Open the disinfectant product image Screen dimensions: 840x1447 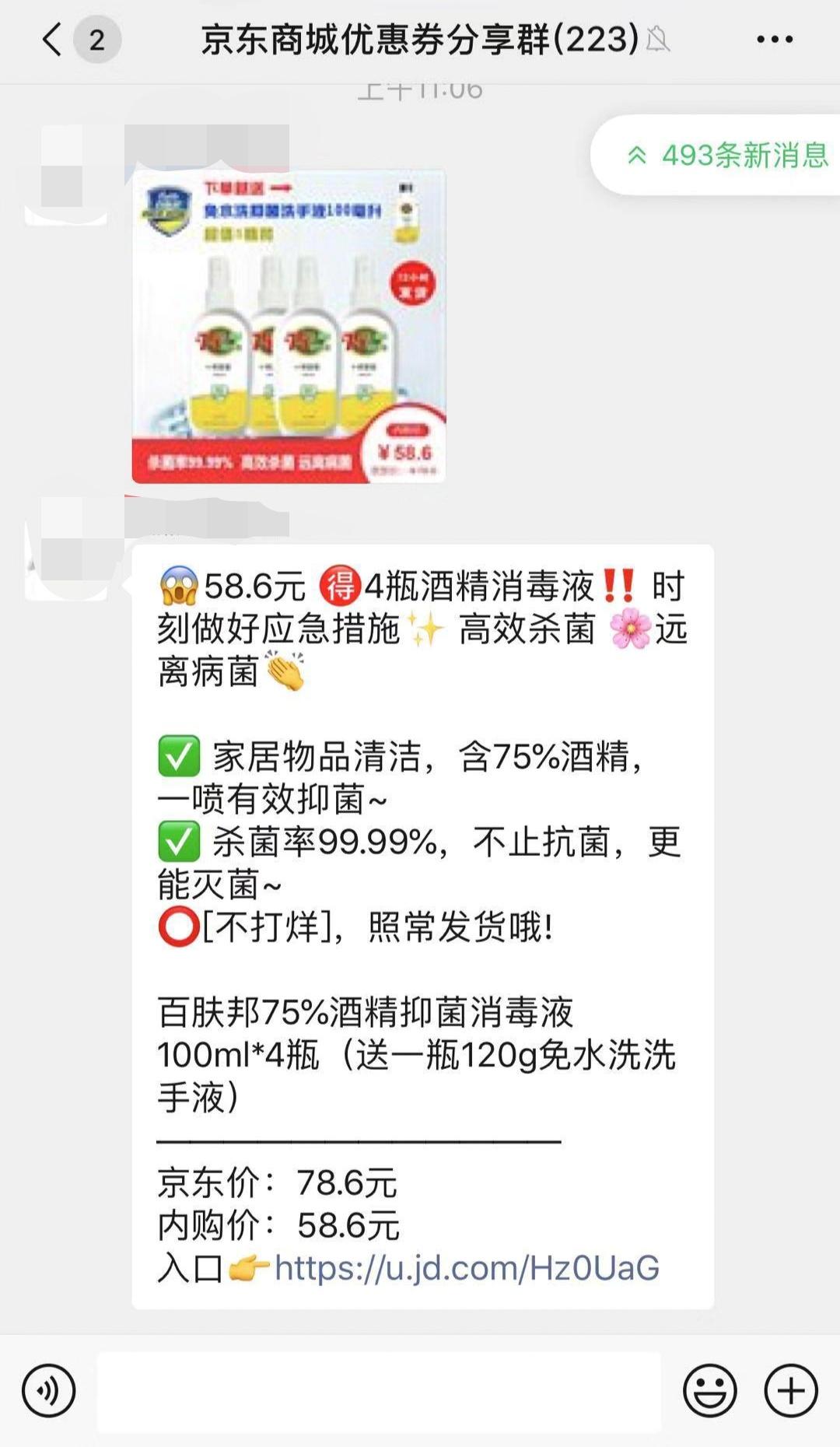(x=289, y=326)
